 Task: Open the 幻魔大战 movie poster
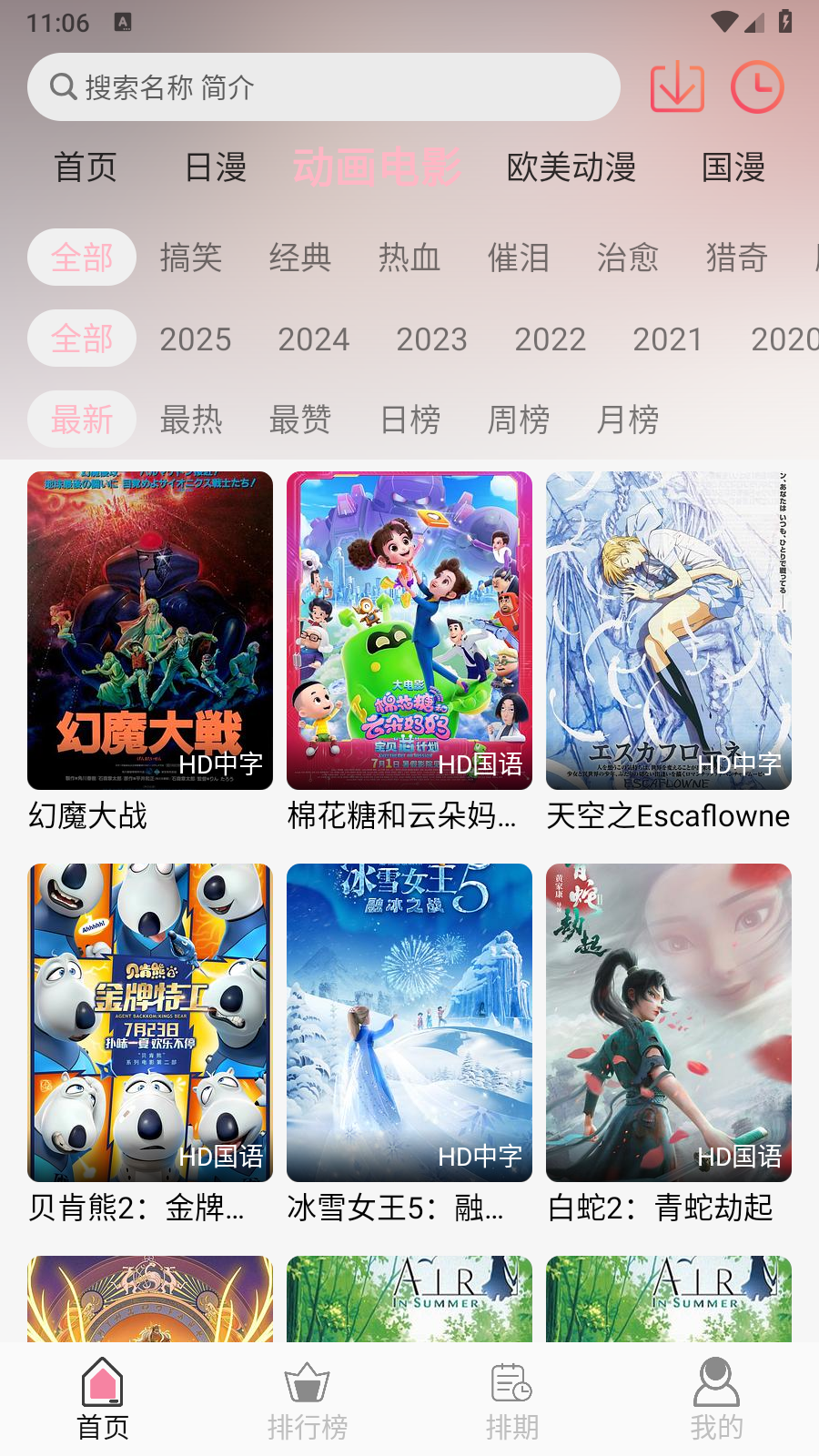tap(148, 630)
